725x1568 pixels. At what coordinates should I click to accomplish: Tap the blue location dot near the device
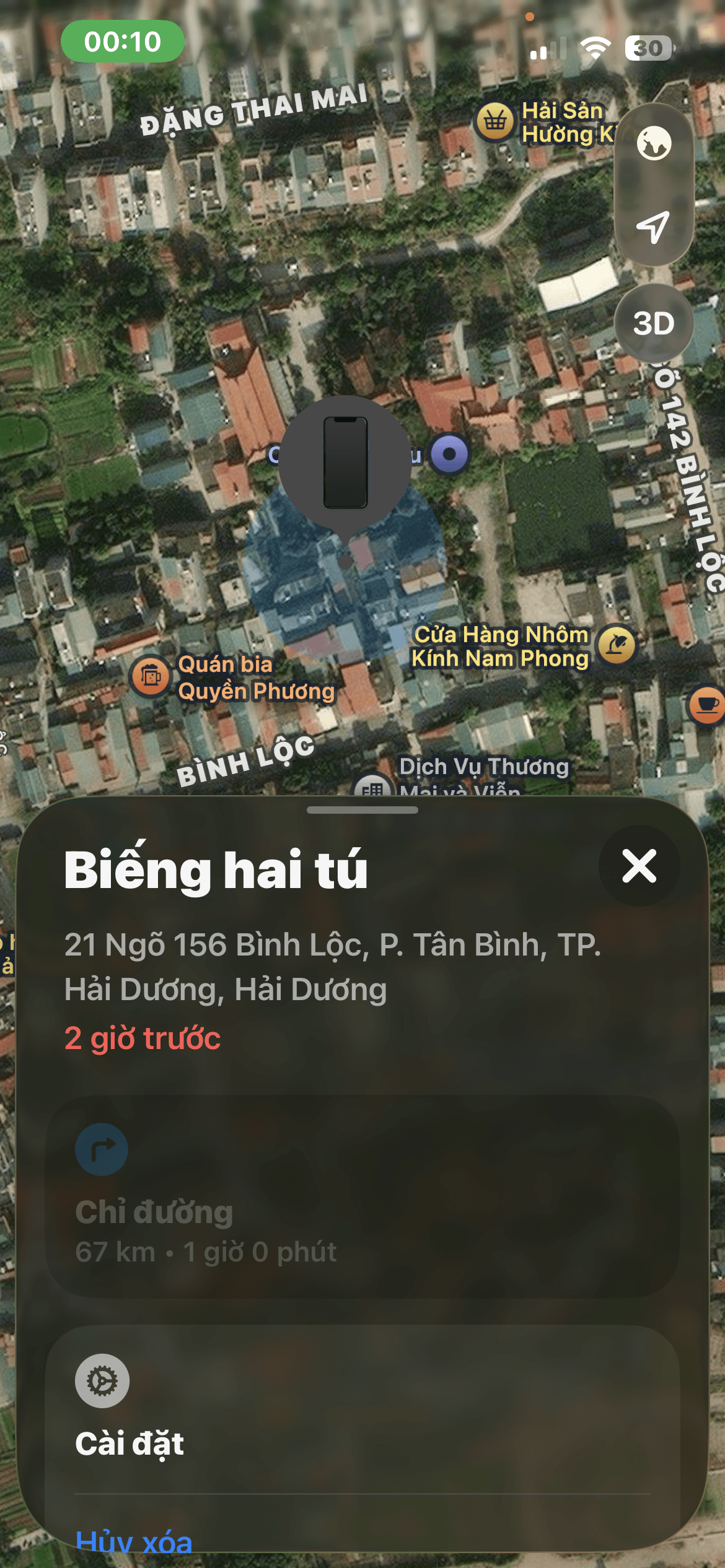tap(449, 455)
